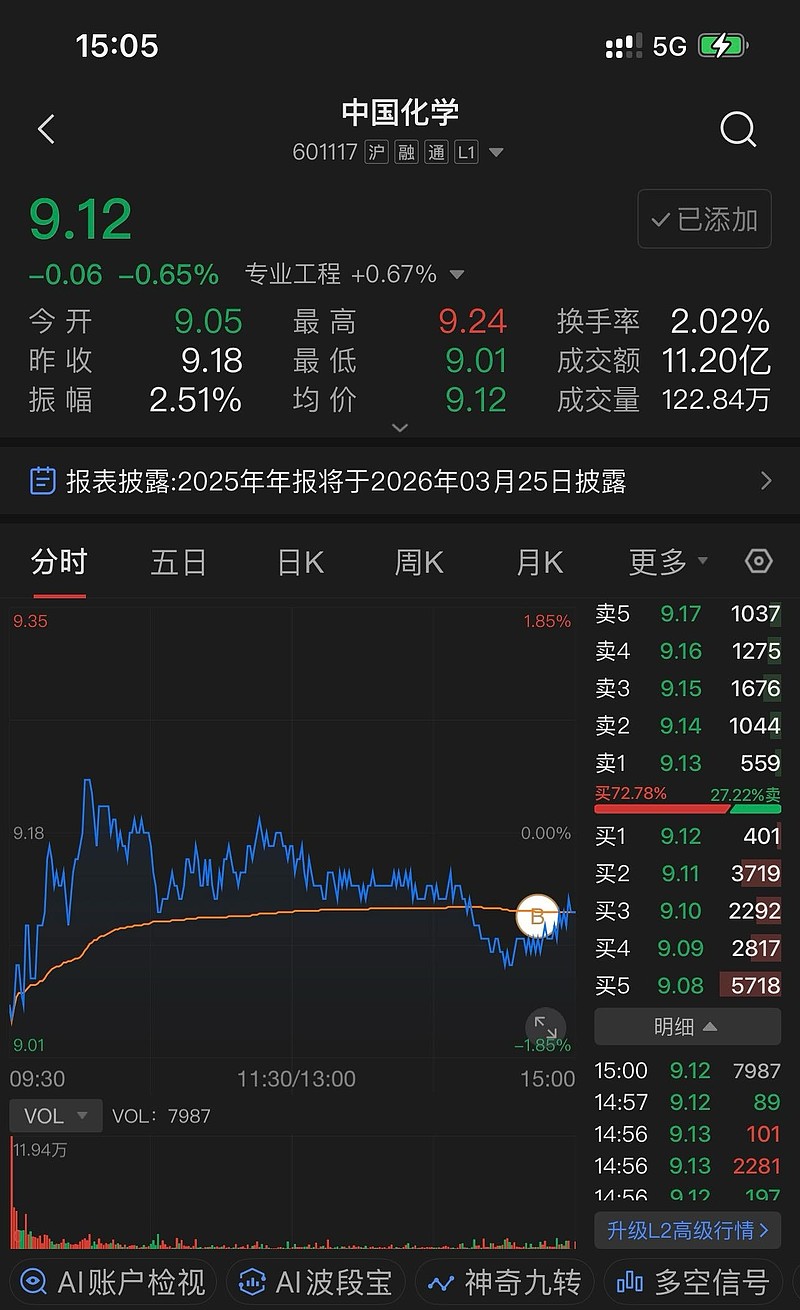Open the AI波段宝 feature

(x=315, y=1281)
